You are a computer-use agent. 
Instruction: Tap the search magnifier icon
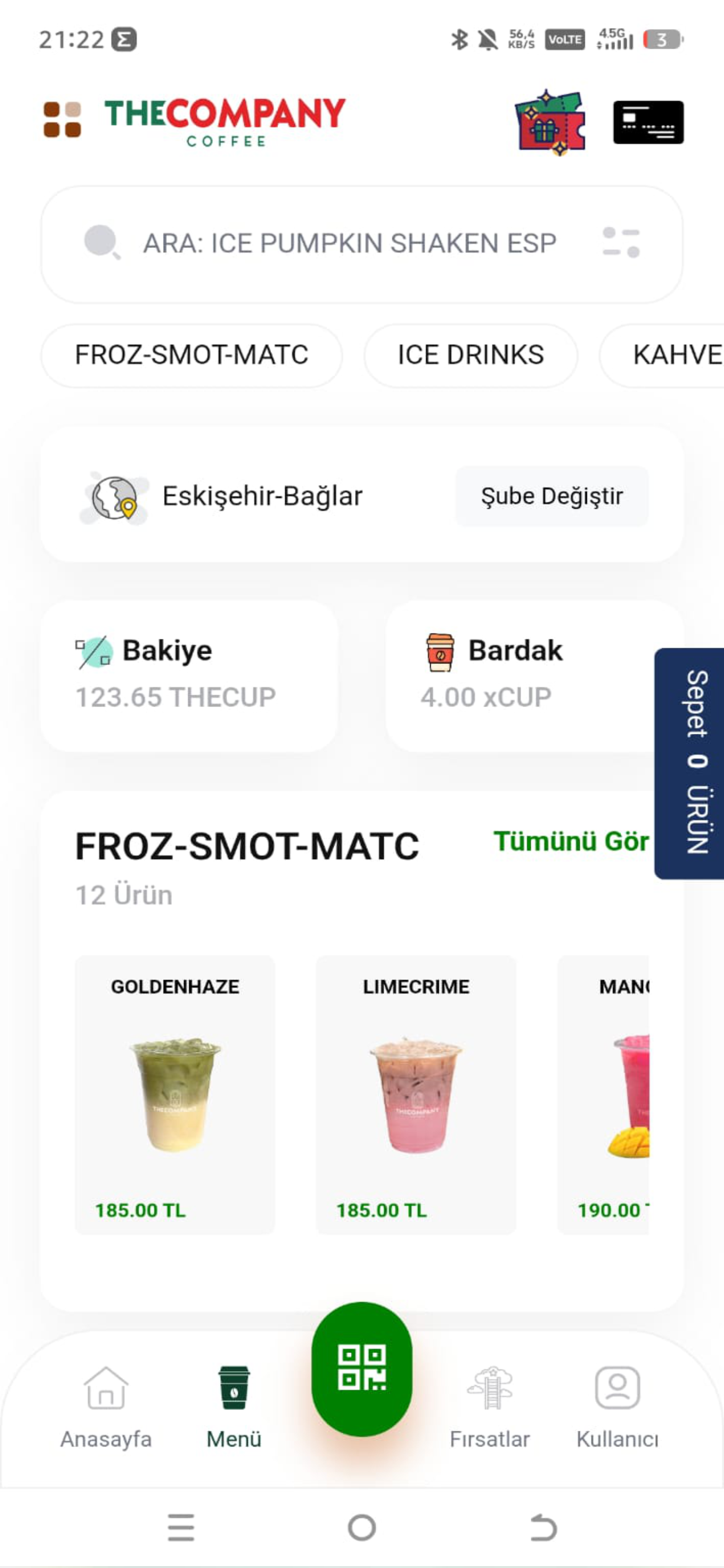coord(102,243)
